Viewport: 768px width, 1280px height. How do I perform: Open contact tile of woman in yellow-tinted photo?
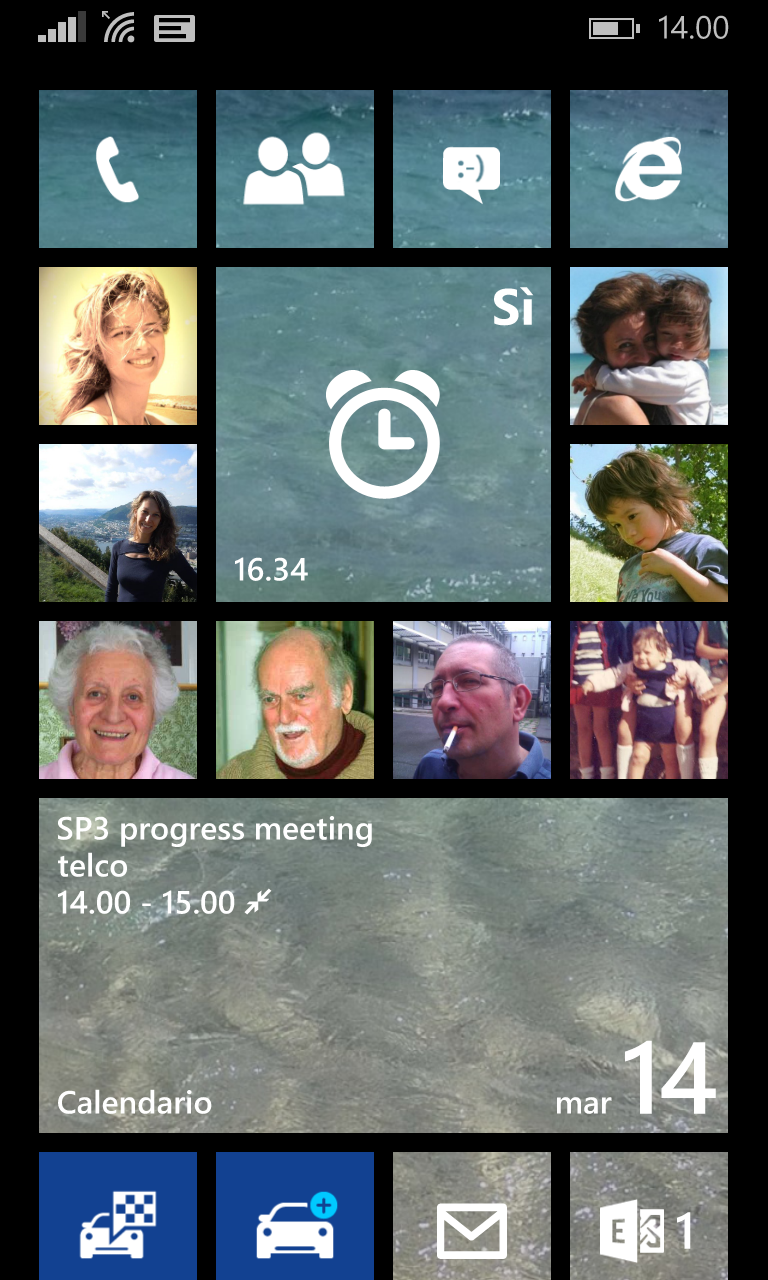pyautogui.click(x=118, y=346)
